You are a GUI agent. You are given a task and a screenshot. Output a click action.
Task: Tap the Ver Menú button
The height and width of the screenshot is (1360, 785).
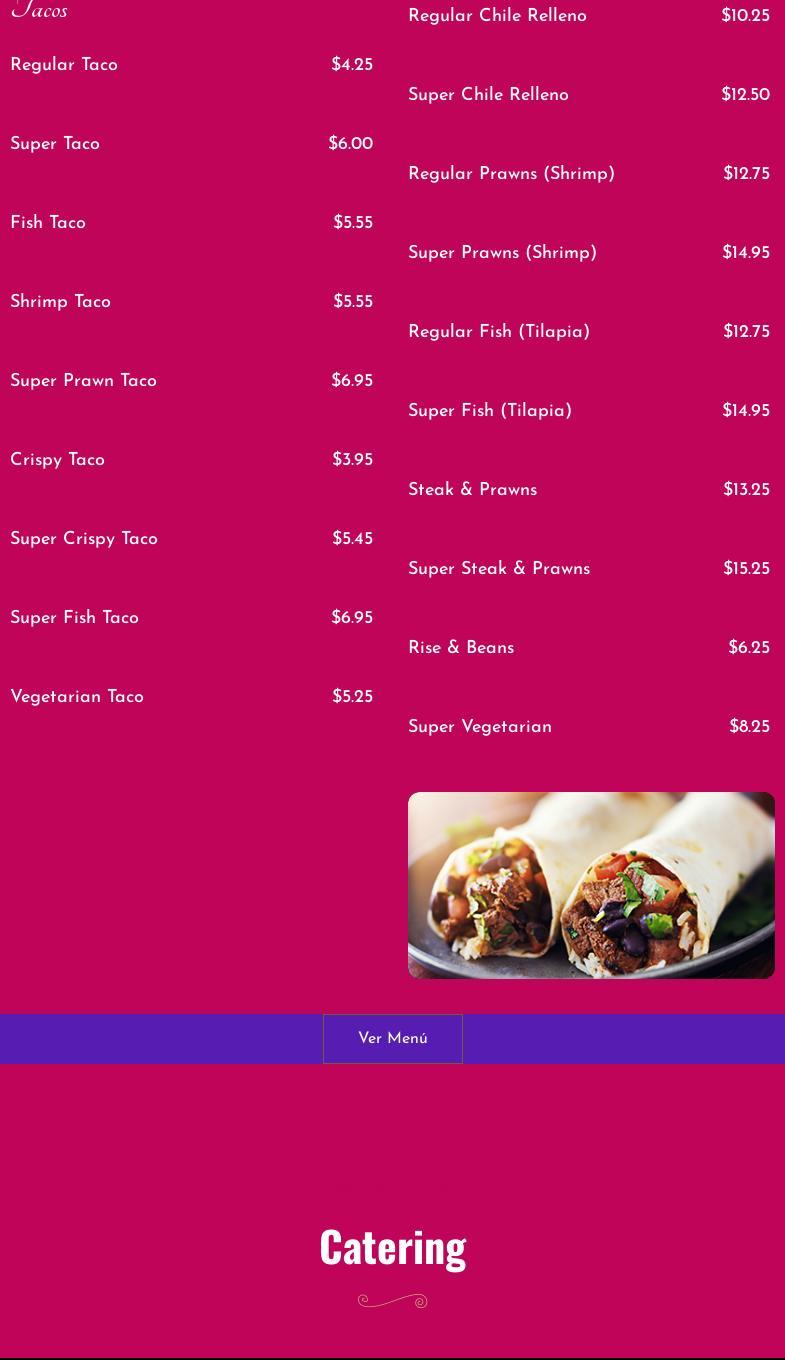click(392, 1039)
